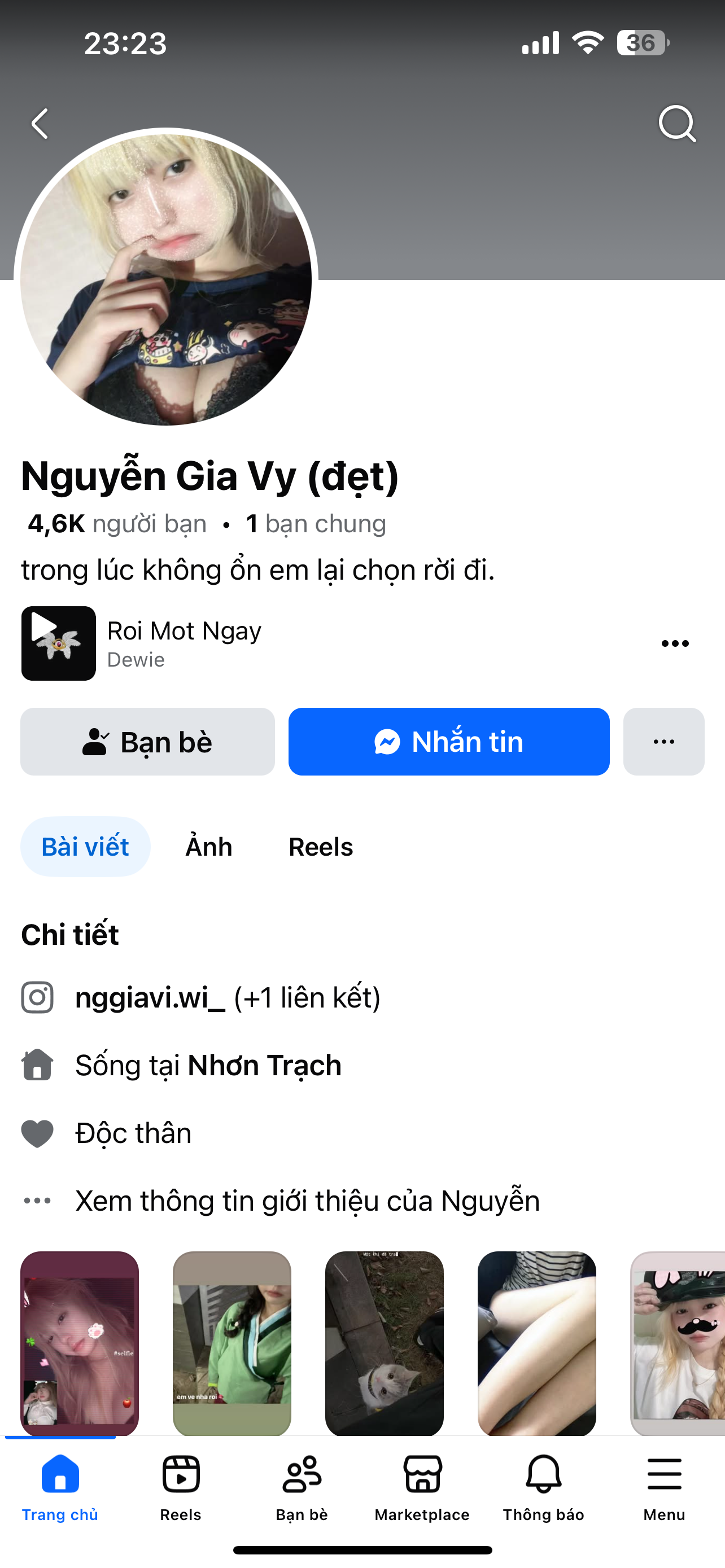Switch to the Bài viết tab
The height and width of the screenshot is (1568, 725).
point(85,847)
